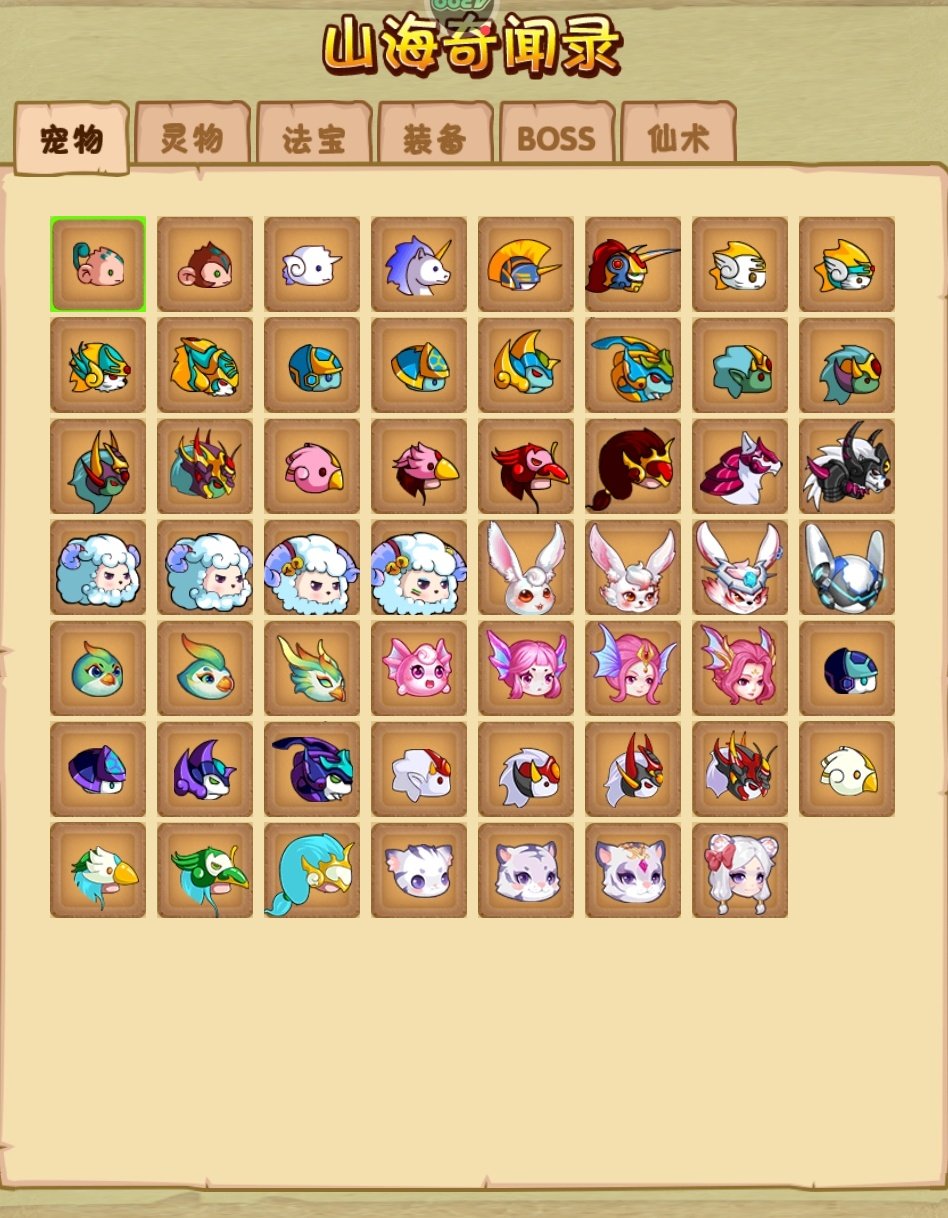Select the white rabbit with red eyes

coord(526,567)
